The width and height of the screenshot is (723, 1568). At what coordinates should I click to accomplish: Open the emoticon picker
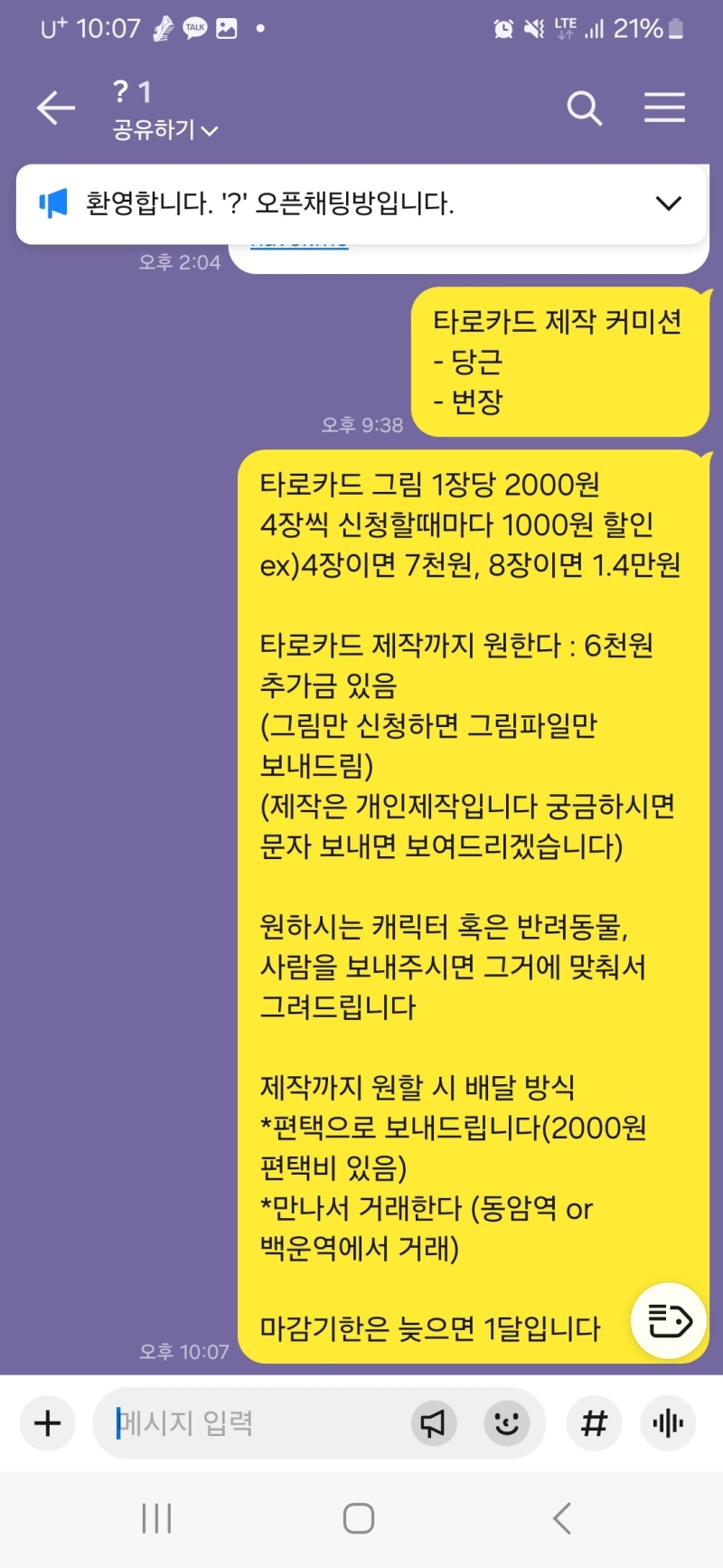tap(506, 1423)
